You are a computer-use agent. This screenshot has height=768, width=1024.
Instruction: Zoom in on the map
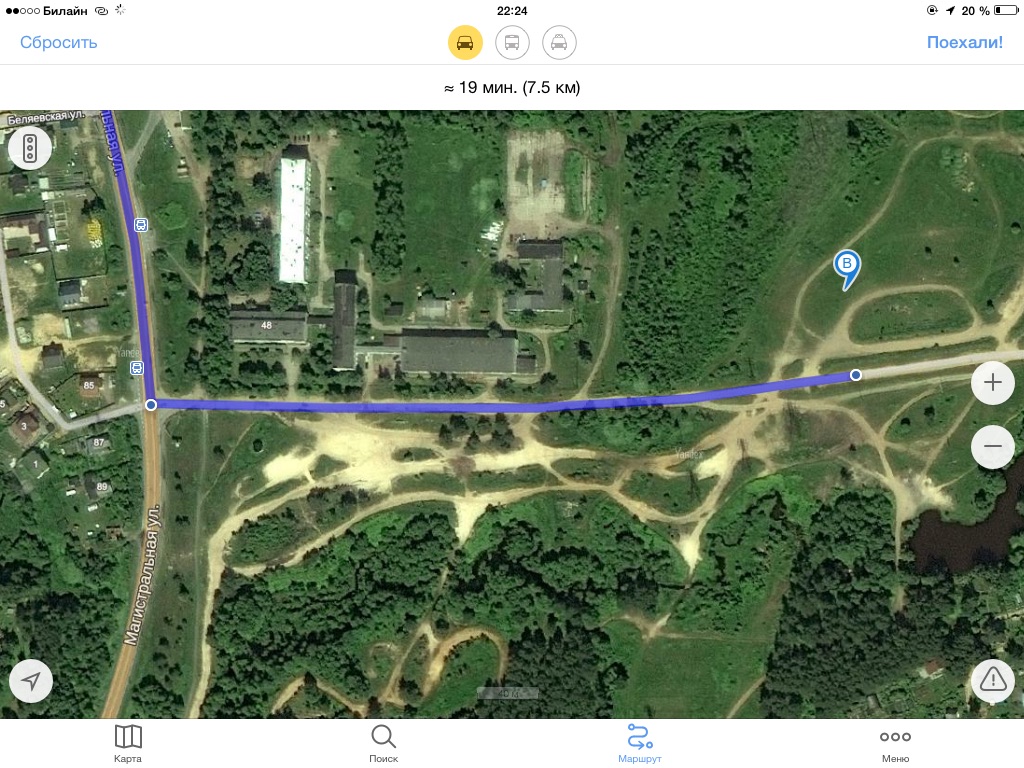click(992, 382)
